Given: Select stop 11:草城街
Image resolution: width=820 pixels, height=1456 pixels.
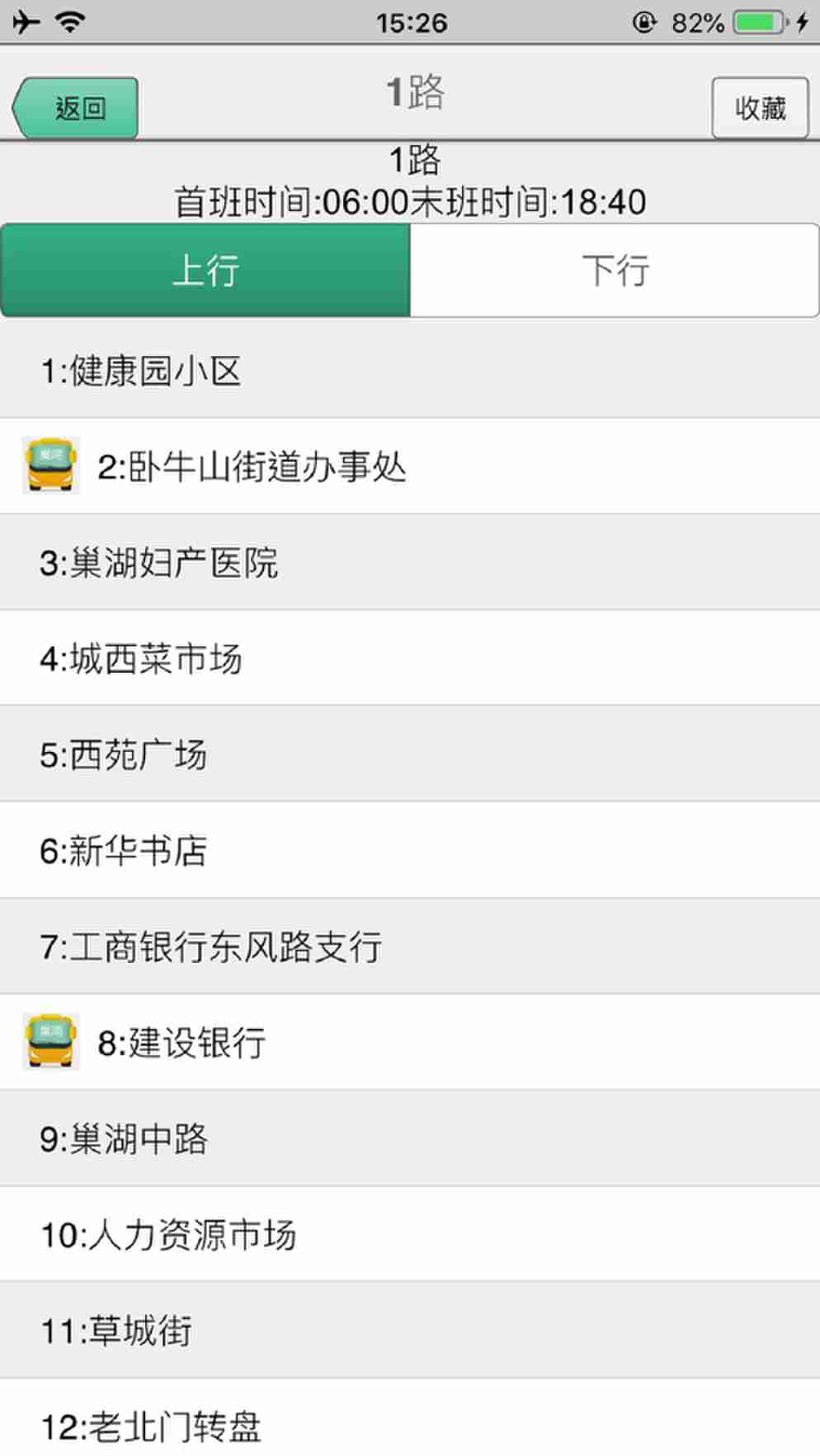Looking at the screenshot, I should tap(410, 1330).
